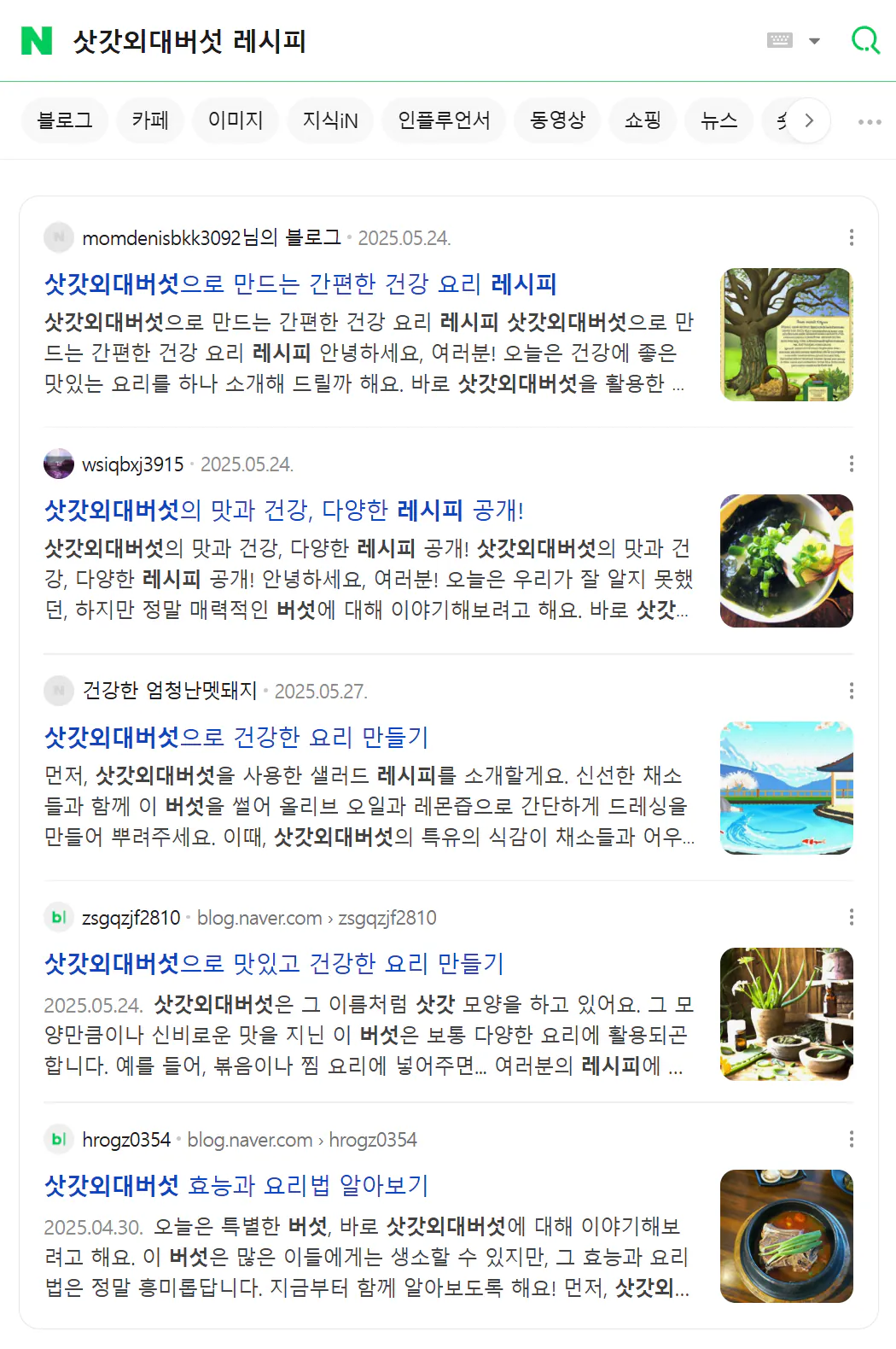Open result 삿갓외대버섯으로 맛있고 건강한 요리 만들기
The height and width of the screenshot is (1349, 896).
pos(274,963)
